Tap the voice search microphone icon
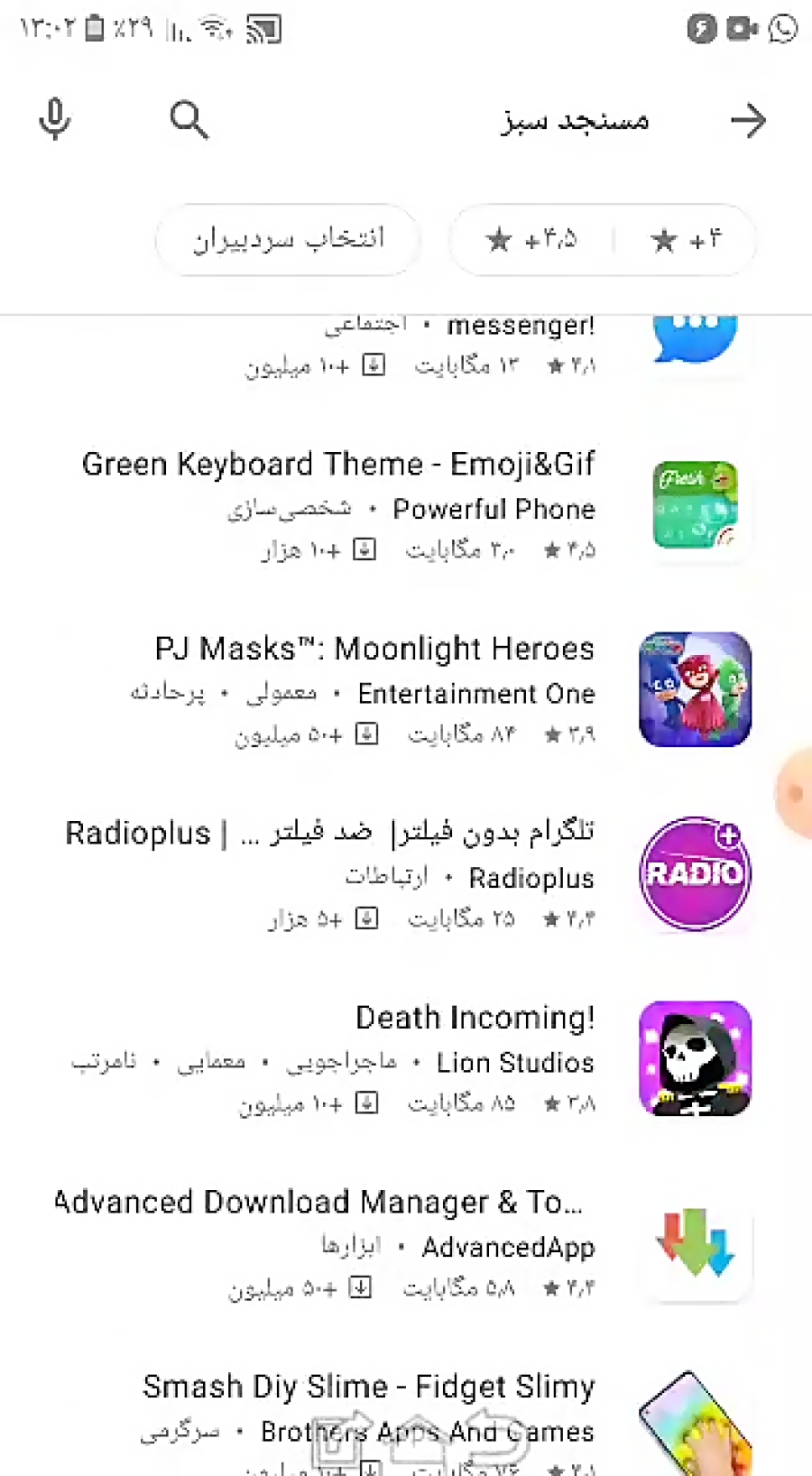 tap(54, 119)
